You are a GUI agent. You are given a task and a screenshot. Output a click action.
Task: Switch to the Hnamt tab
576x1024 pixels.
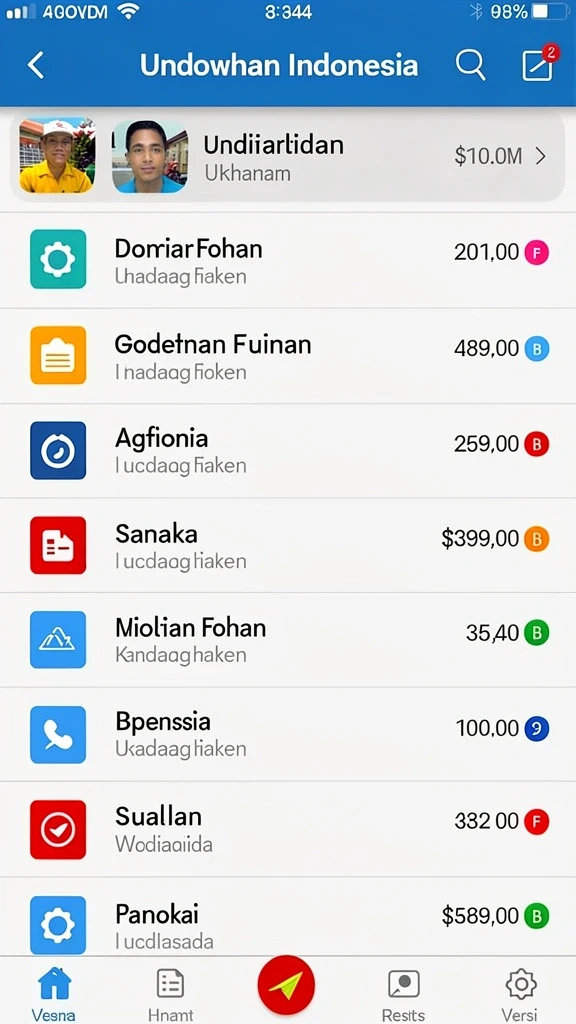coord(170,993)
